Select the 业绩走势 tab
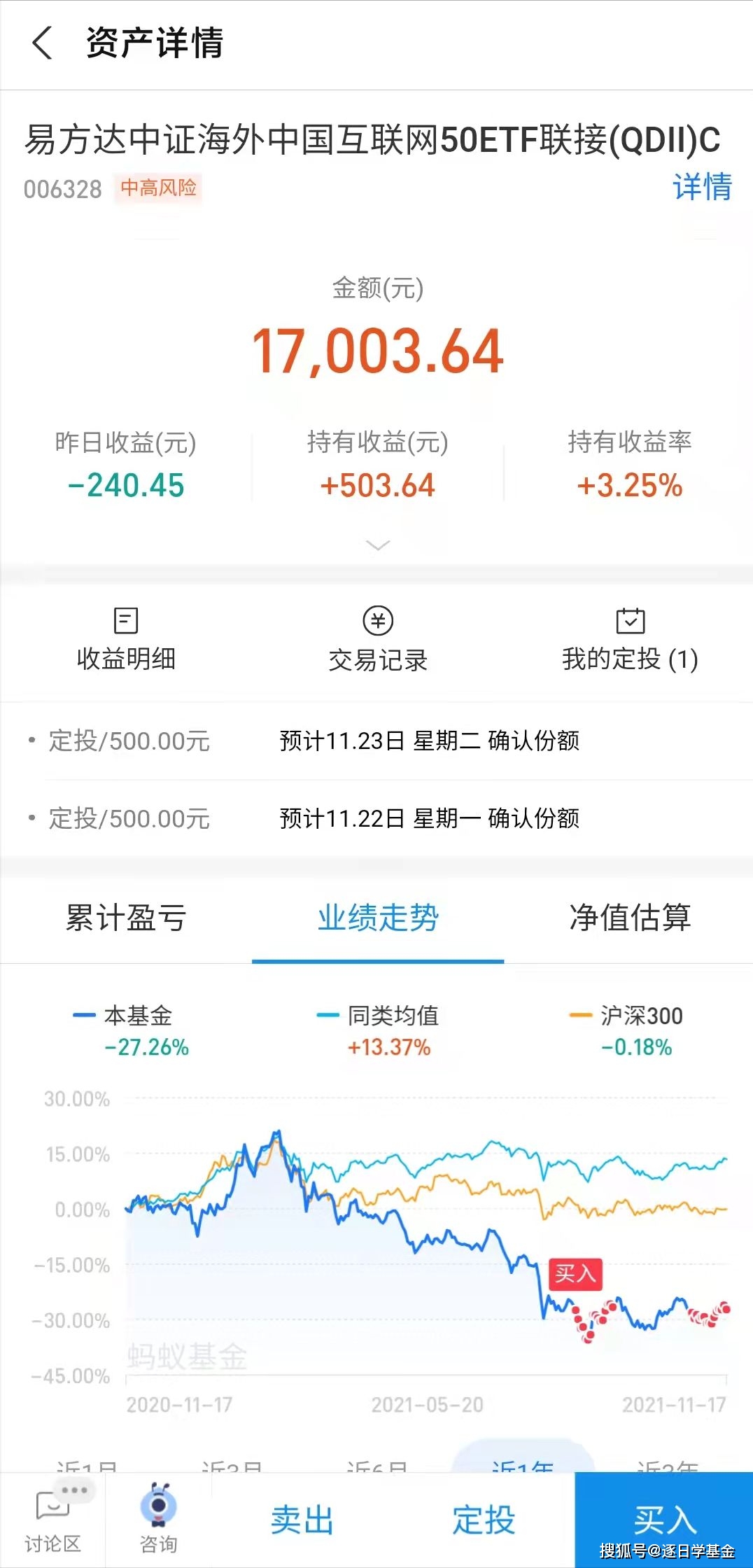This screenshot has height=1568, width=753. coord(378,918)
